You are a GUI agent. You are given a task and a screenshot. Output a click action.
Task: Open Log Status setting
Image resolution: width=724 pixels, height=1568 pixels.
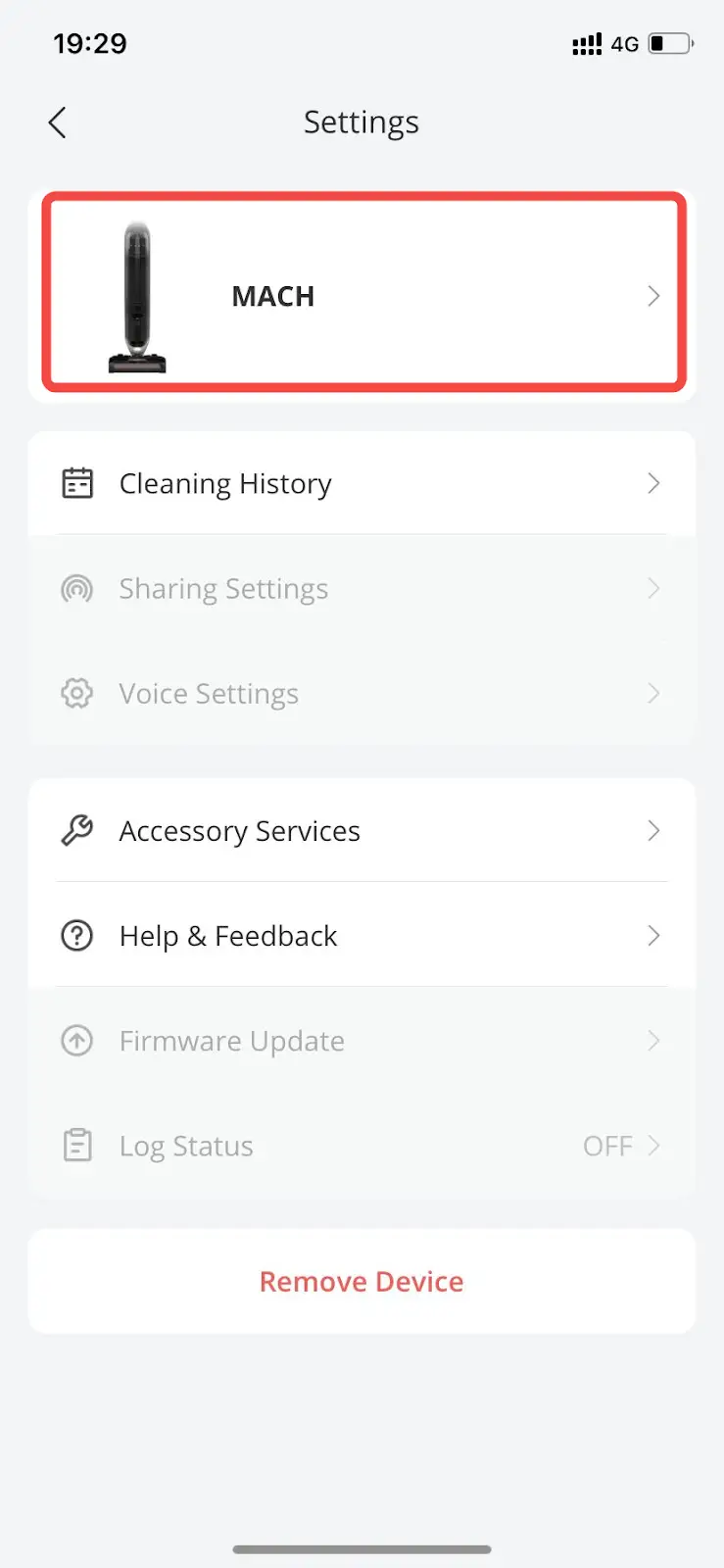pos(361,1146)
